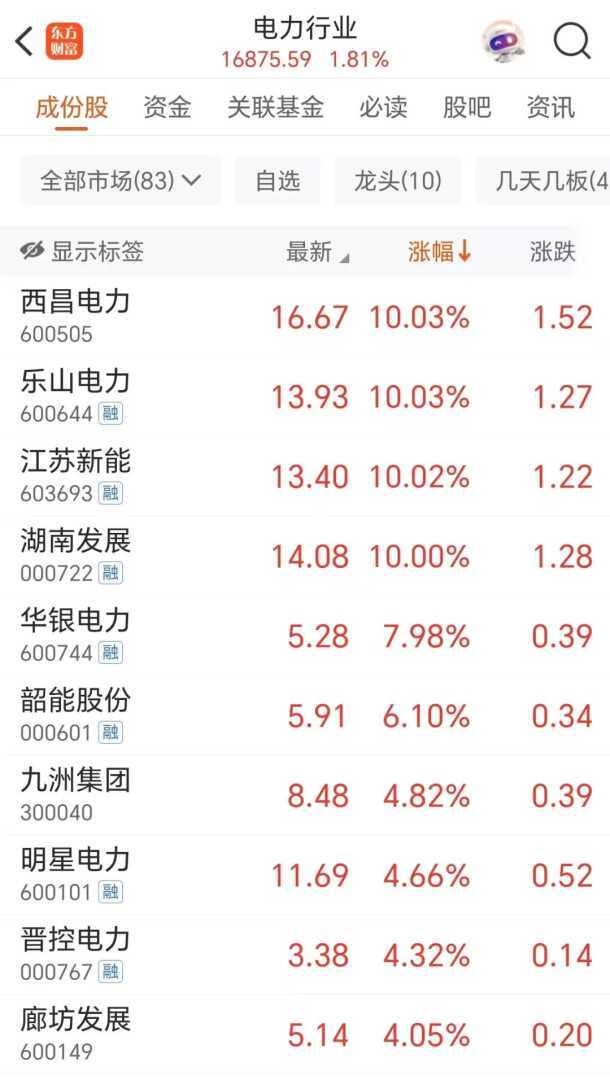
Task: Switch to the 股吧 tab
Action: click(x=467, y=107)
